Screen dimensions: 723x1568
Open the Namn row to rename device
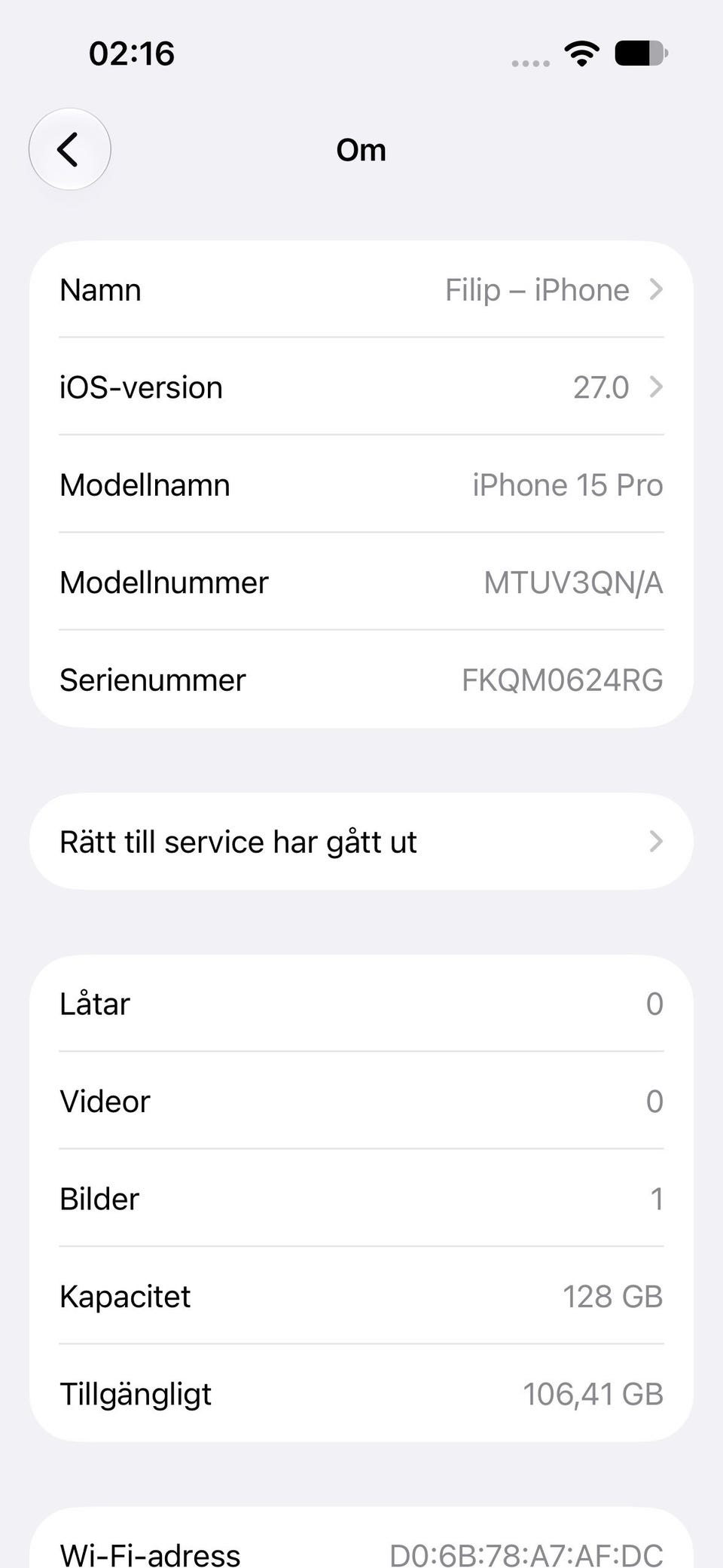(x=361, y=290)
